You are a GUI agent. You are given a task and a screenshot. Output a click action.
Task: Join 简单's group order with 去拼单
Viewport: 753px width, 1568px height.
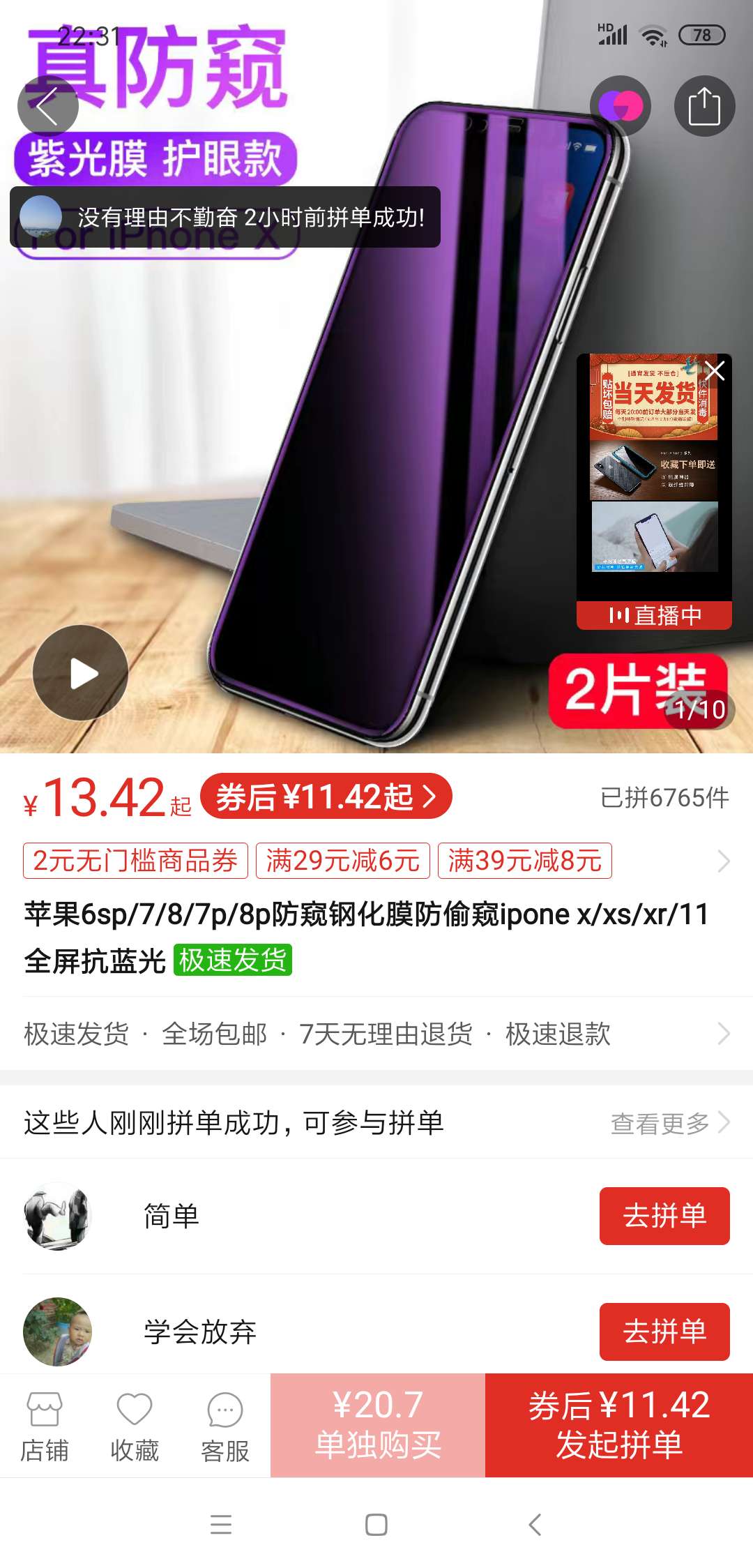(664, 1216)
